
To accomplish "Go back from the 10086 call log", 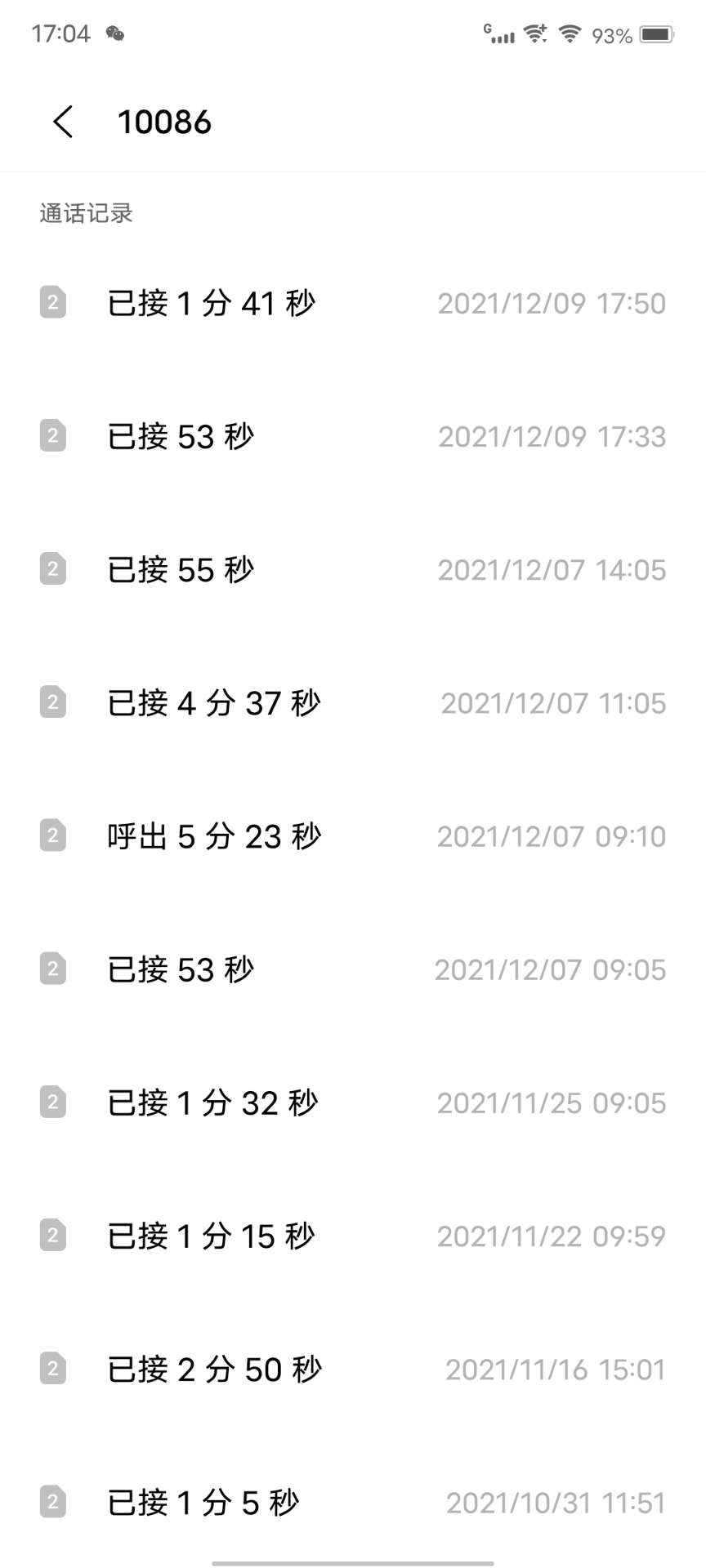I will tap(63, 122).
